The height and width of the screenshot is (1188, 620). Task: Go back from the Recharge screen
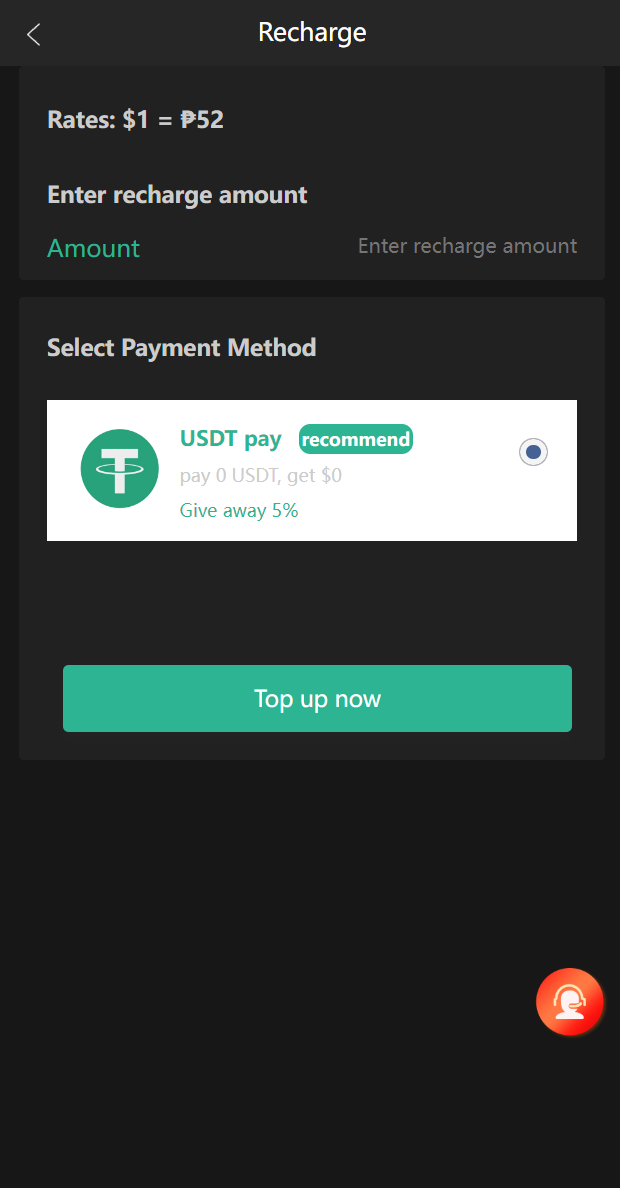pos(34,35)
